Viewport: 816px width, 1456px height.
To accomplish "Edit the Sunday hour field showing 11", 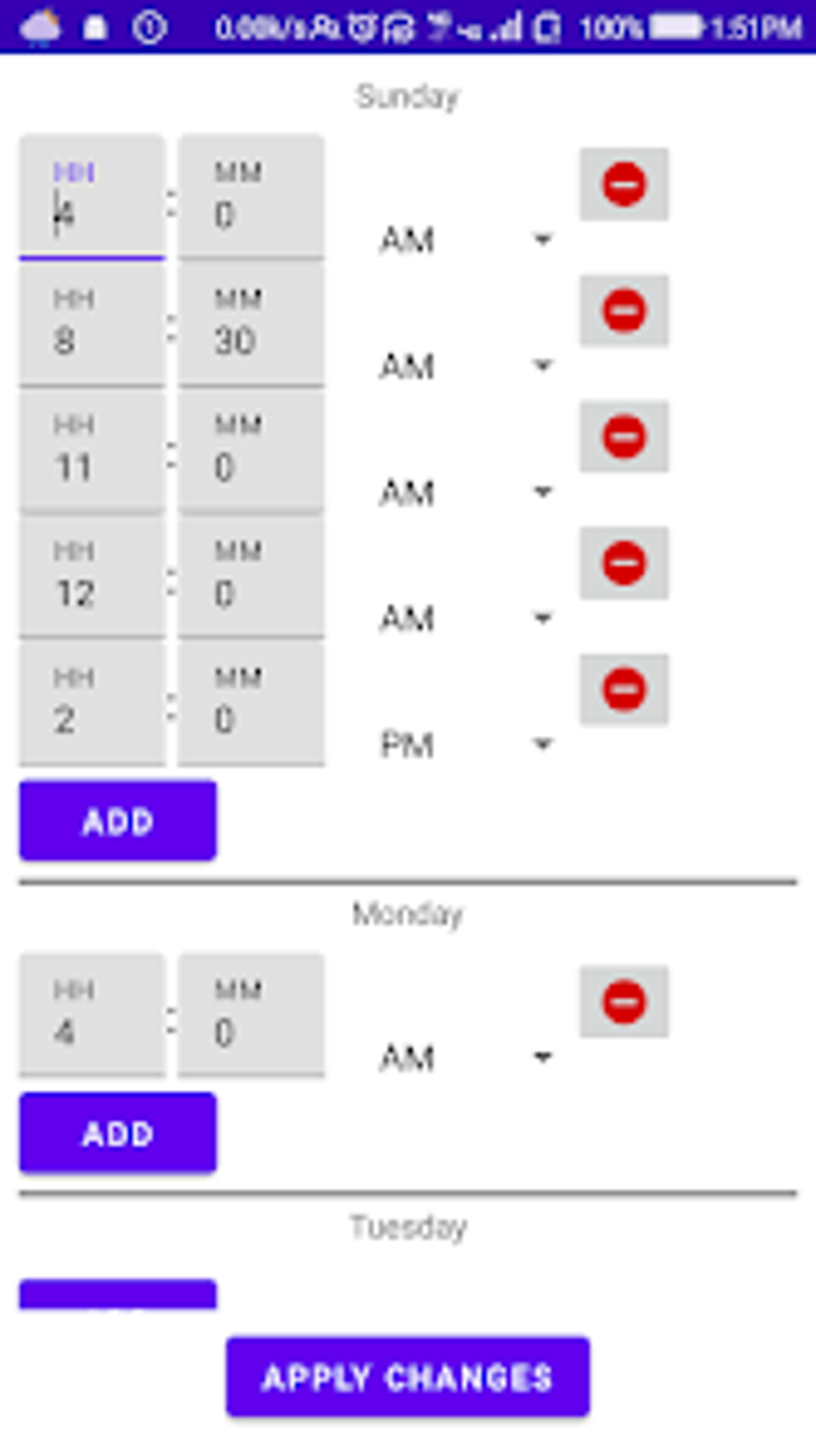I will click(x=92, y=449).
